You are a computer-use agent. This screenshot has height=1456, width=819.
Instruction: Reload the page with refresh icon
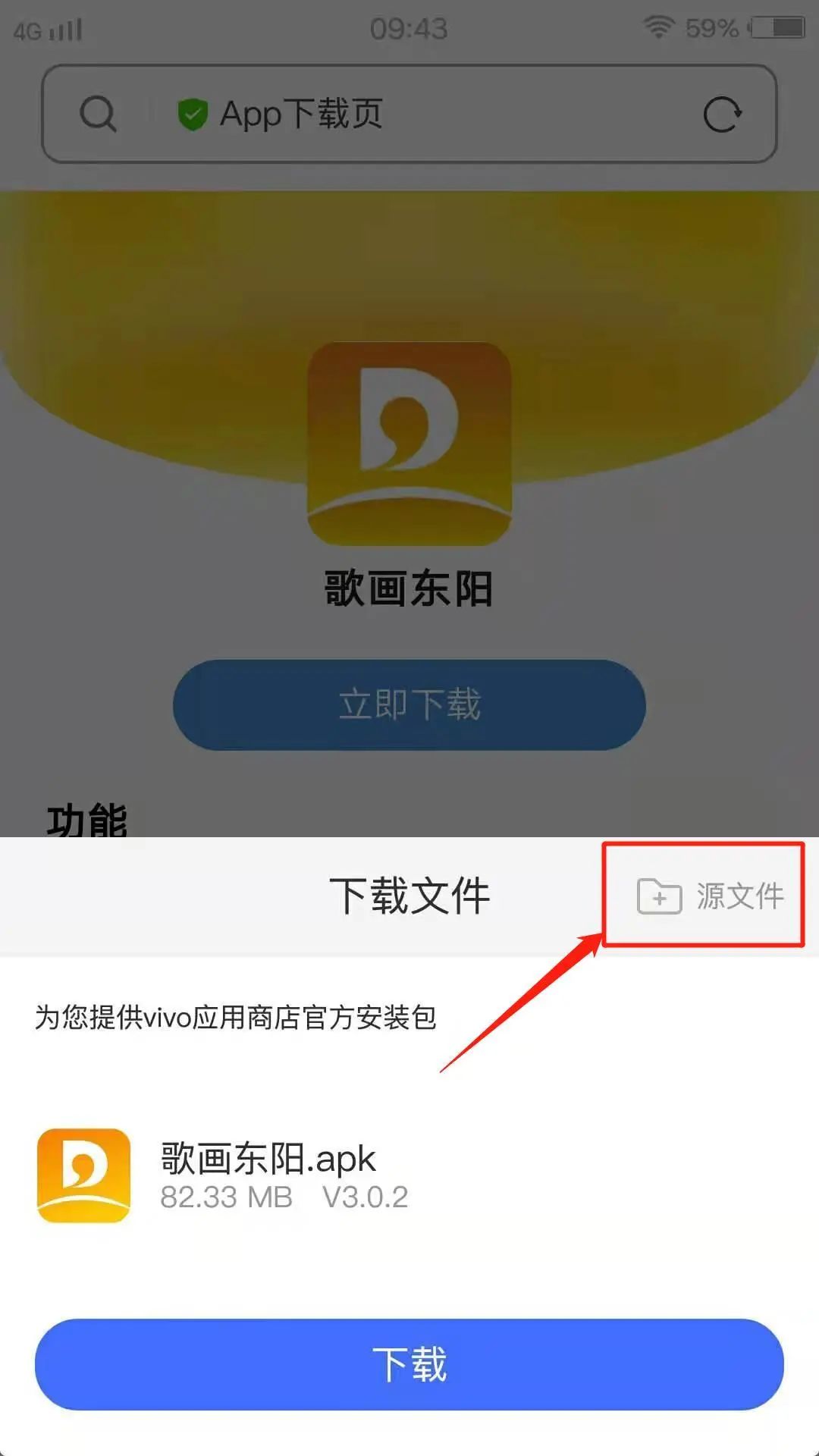(x=722, y=115)
